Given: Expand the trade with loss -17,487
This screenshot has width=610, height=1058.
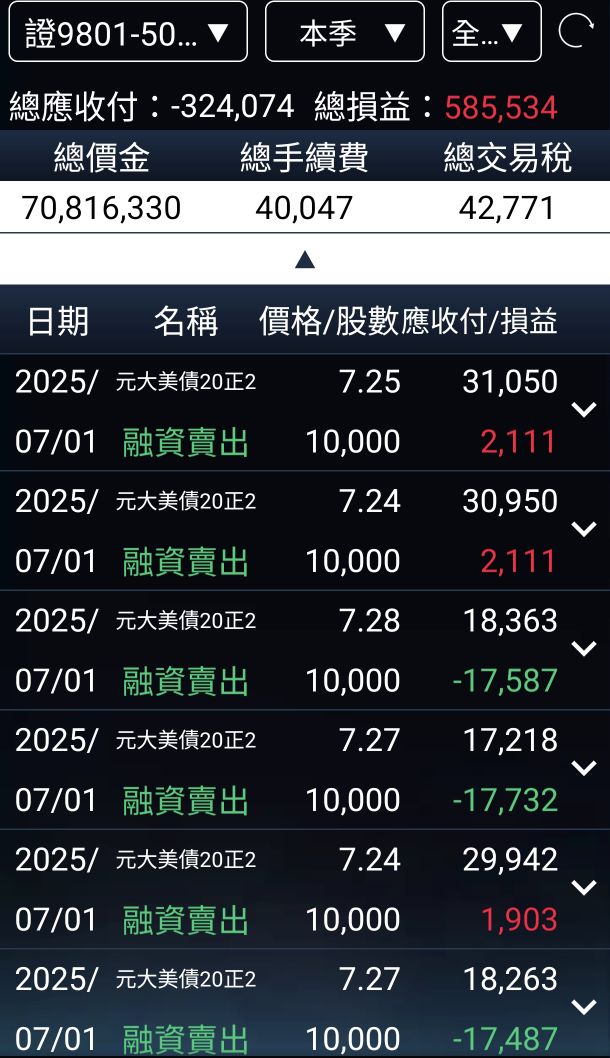Looking at the screenshot, I should click(x=583, y=1006).
